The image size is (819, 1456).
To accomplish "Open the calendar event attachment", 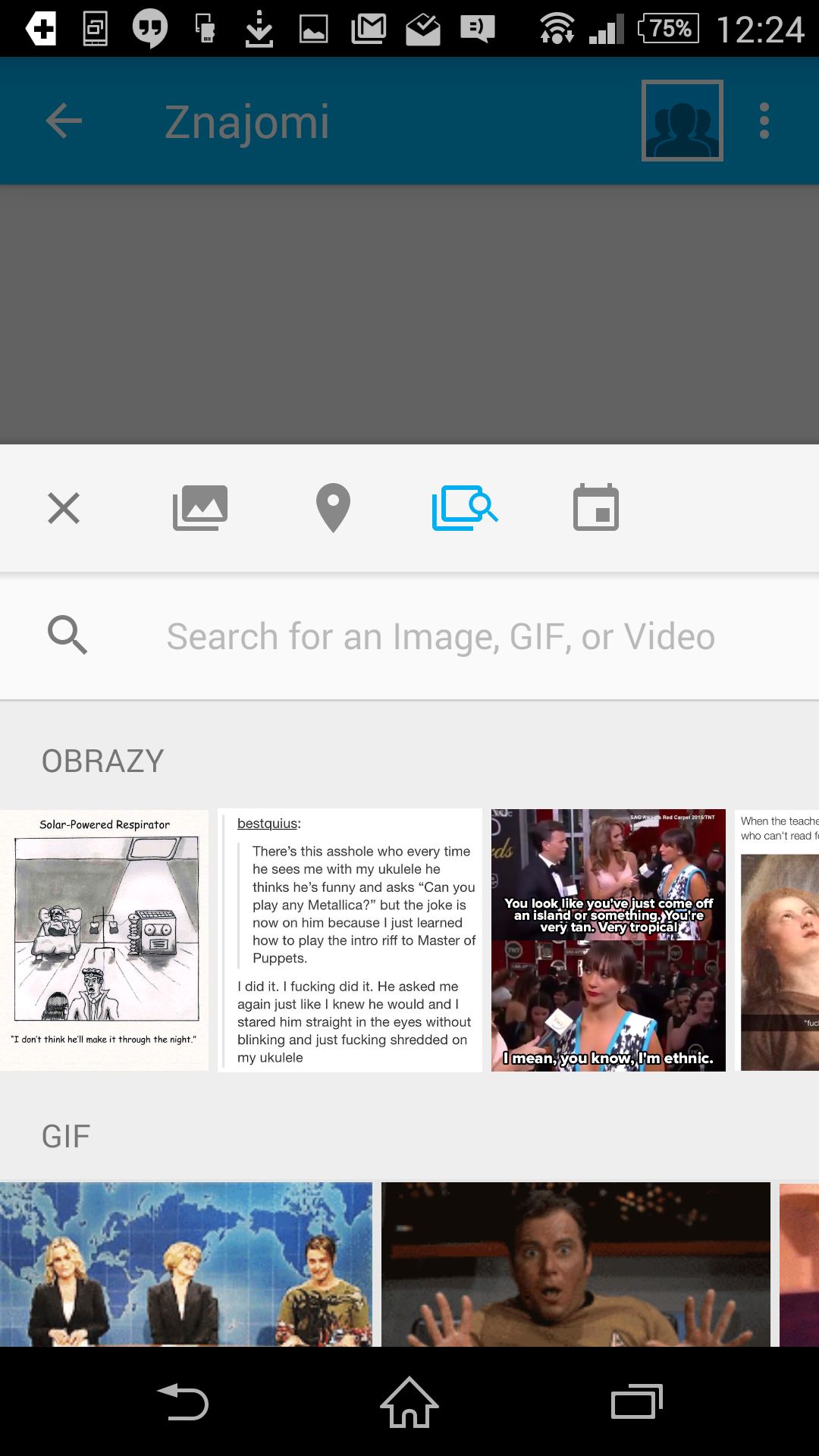I will pos(596,507).
